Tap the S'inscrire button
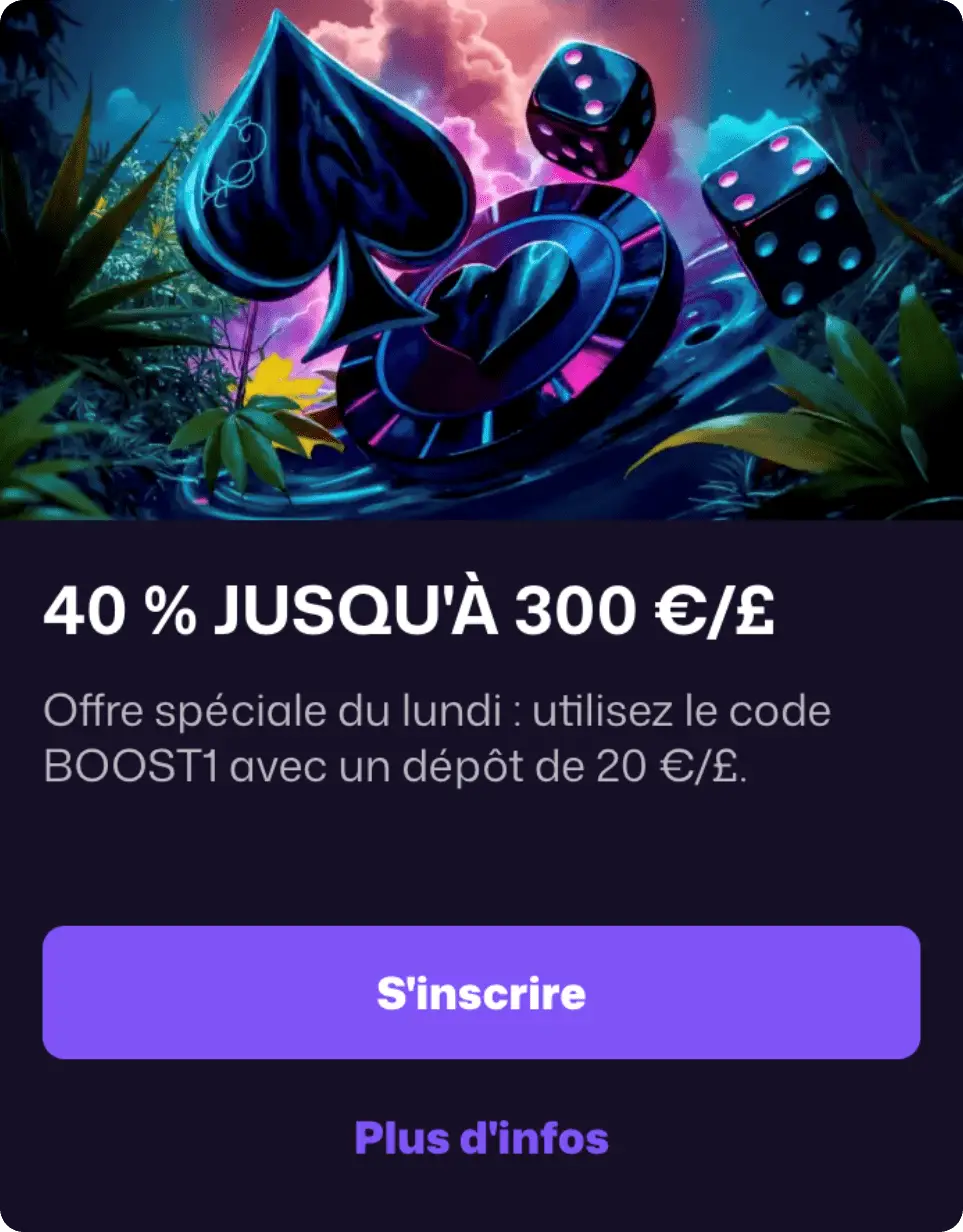Screen dimensions: 963x1232 [481, 992]
